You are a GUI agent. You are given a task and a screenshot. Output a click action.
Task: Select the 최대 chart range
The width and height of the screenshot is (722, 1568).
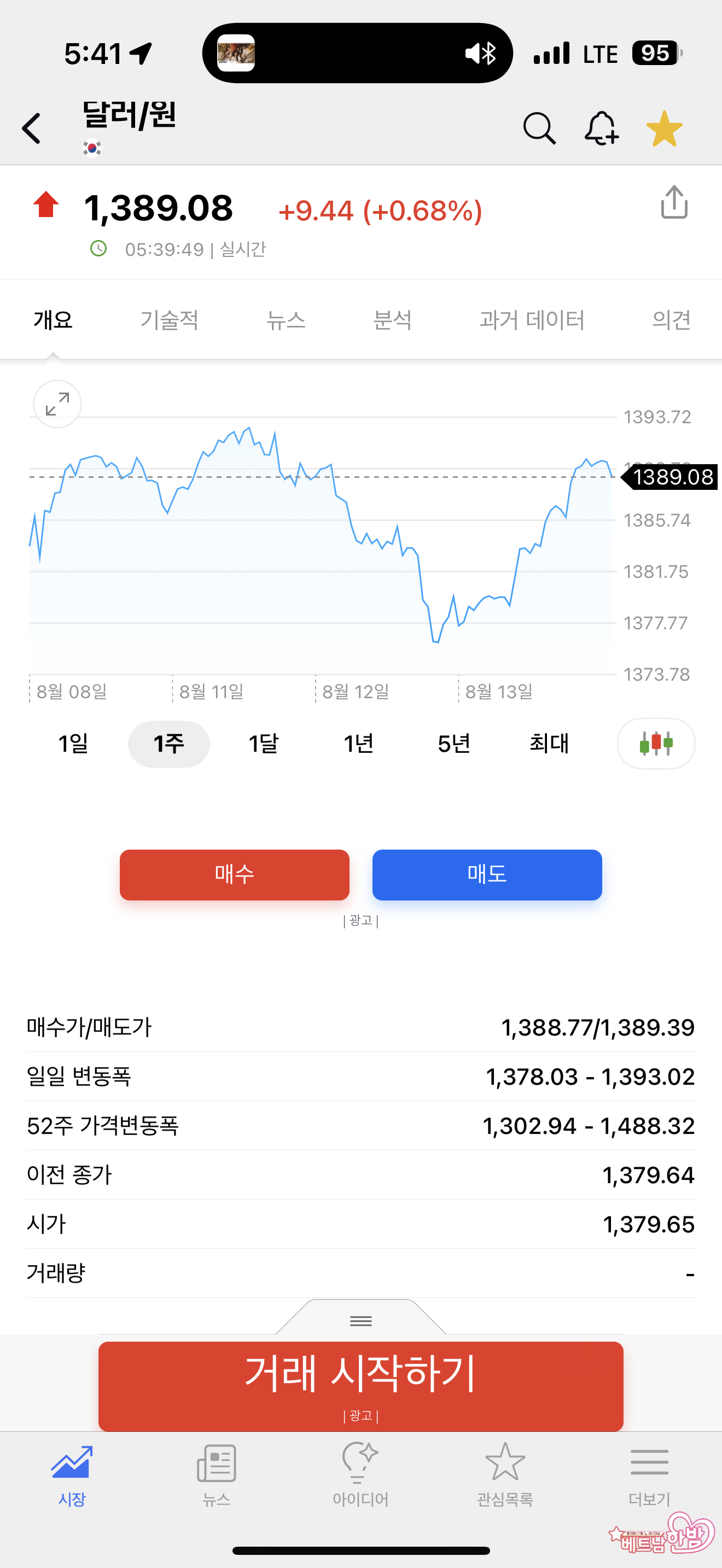click(549, 744)
